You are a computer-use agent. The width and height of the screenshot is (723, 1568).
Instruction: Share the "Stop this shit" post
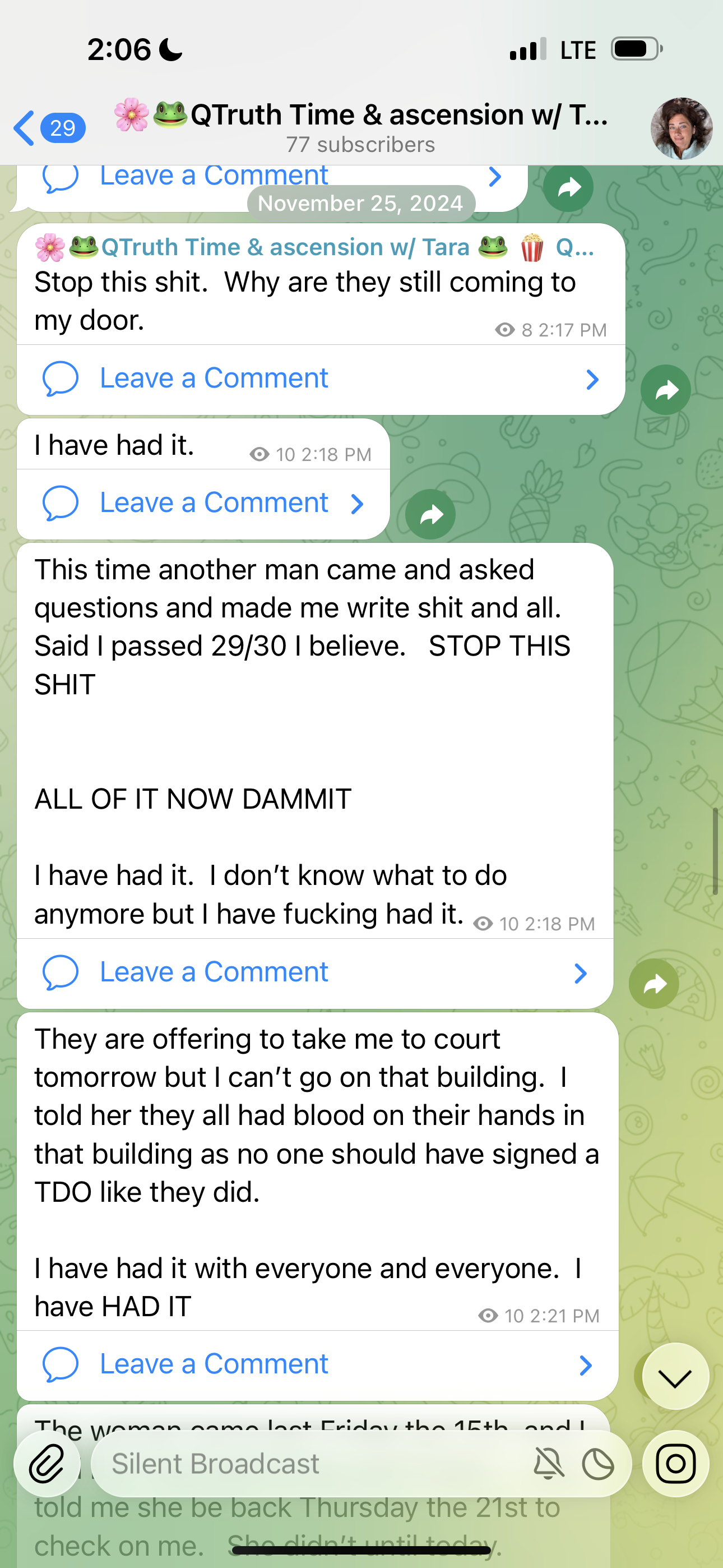(x=665, y=390)
